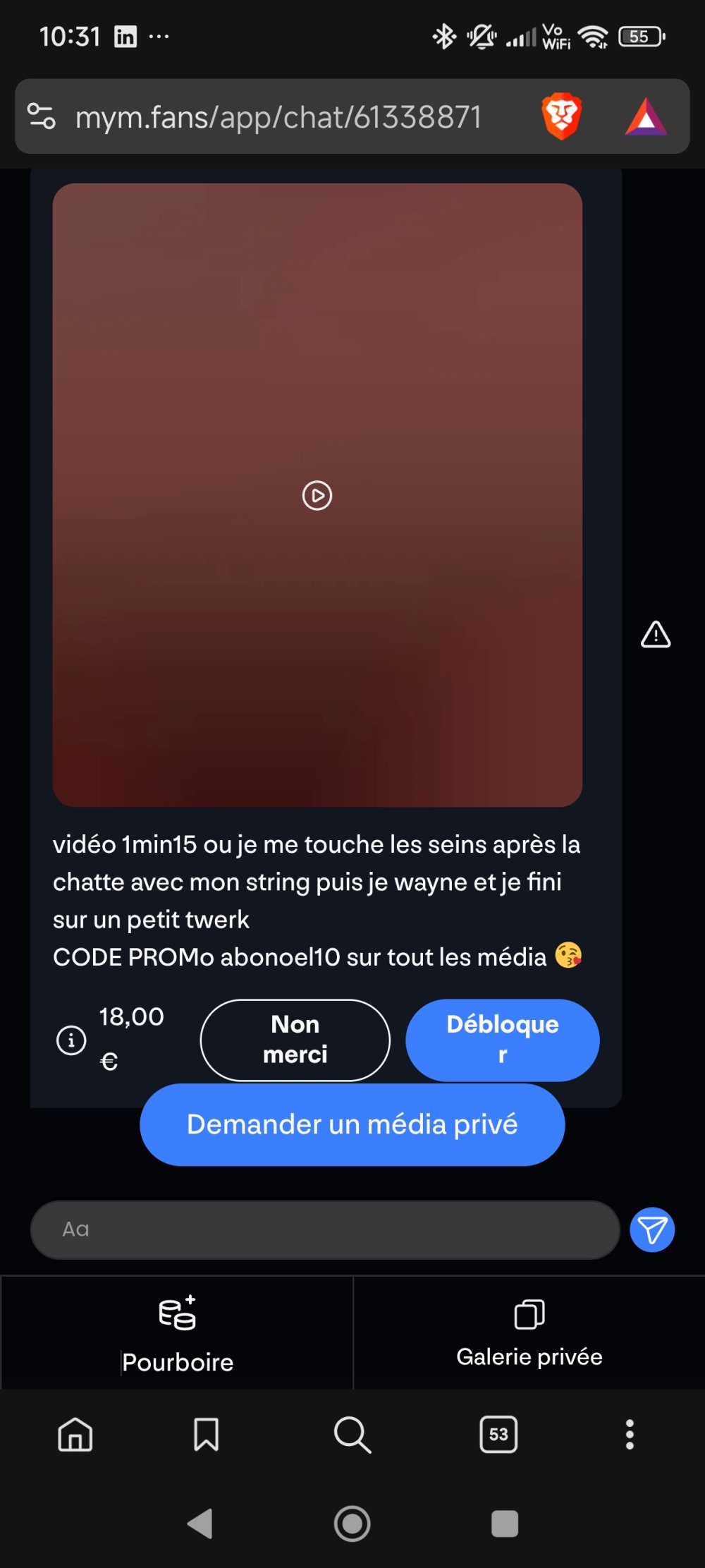The width and height of the screenshot is (705, 1568).
Task: Open the browser overflow menu
Action: click(x=630, y=1434)
